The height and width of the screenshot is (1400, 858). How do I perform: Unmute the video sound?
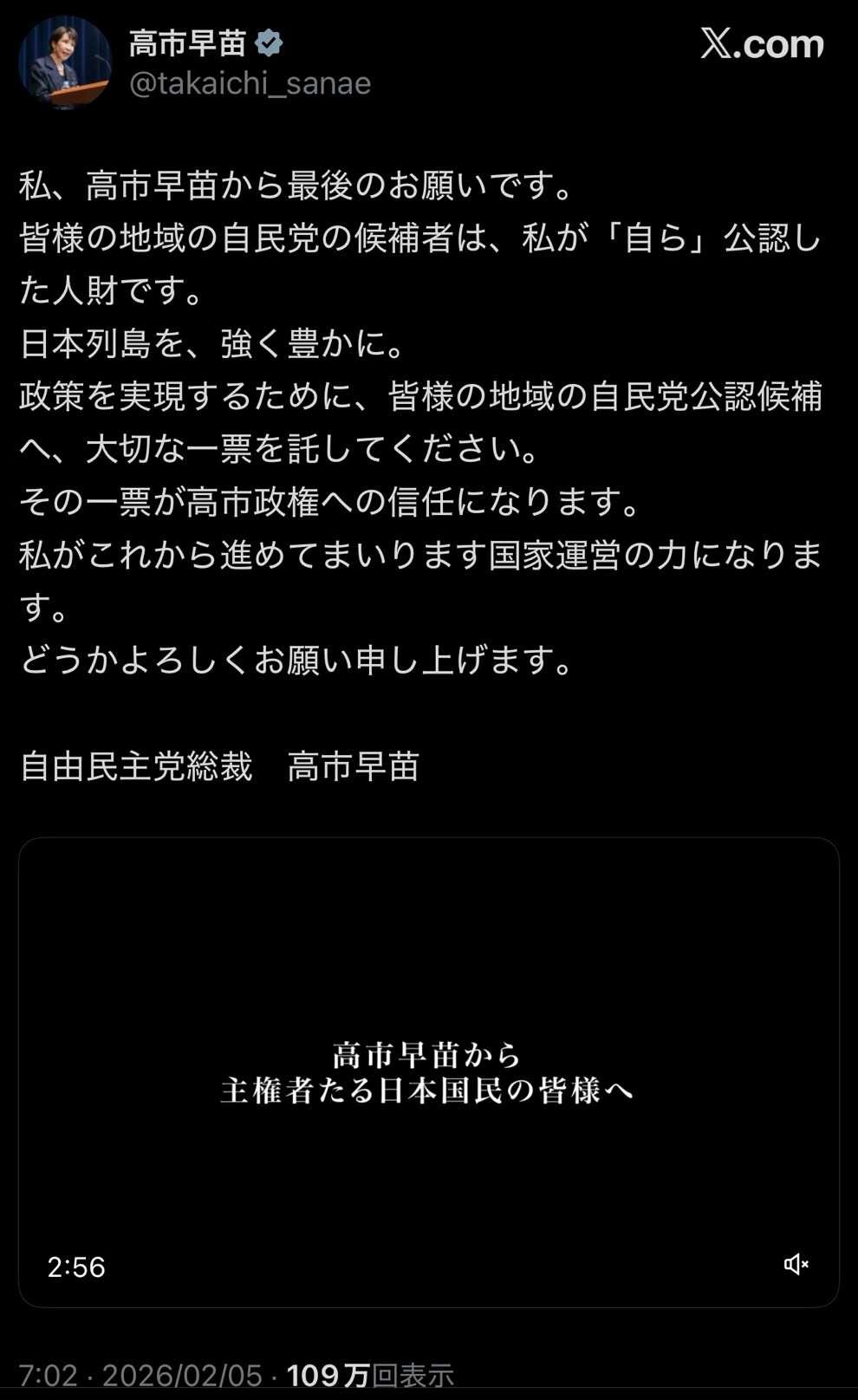coord(796,1265)
